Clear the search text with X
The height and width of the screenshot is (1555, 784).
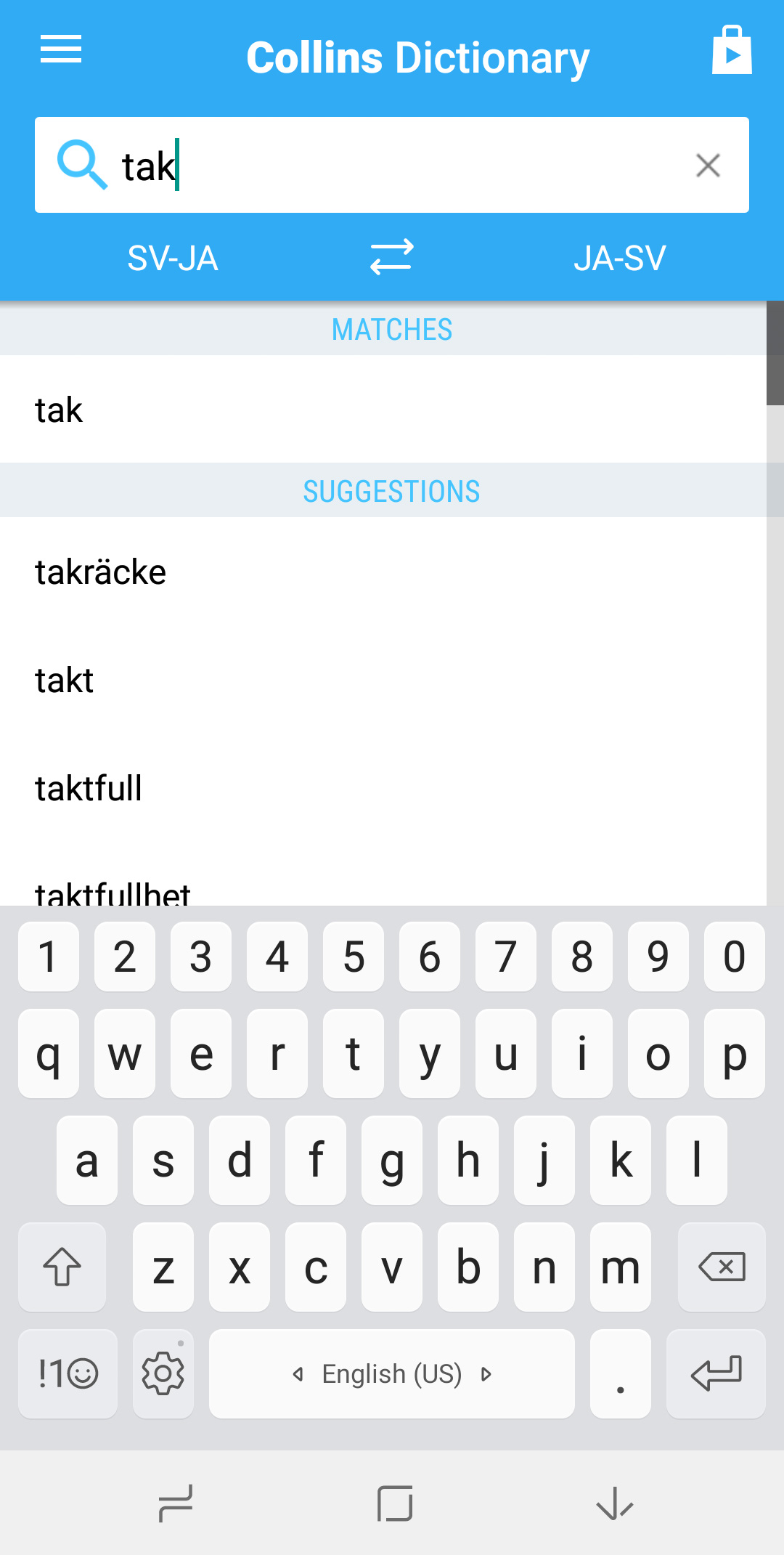point(708,166)
